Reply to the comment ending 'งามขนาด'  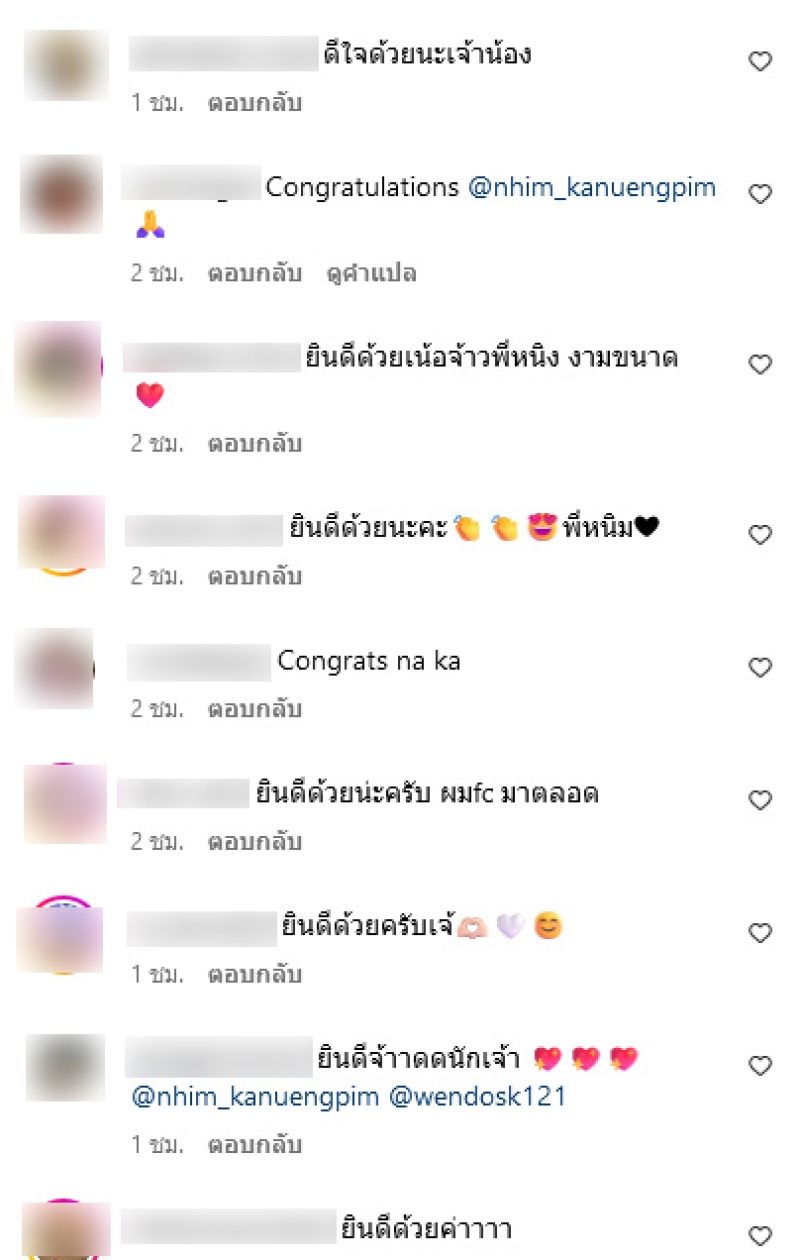click(x=254, y=443)
